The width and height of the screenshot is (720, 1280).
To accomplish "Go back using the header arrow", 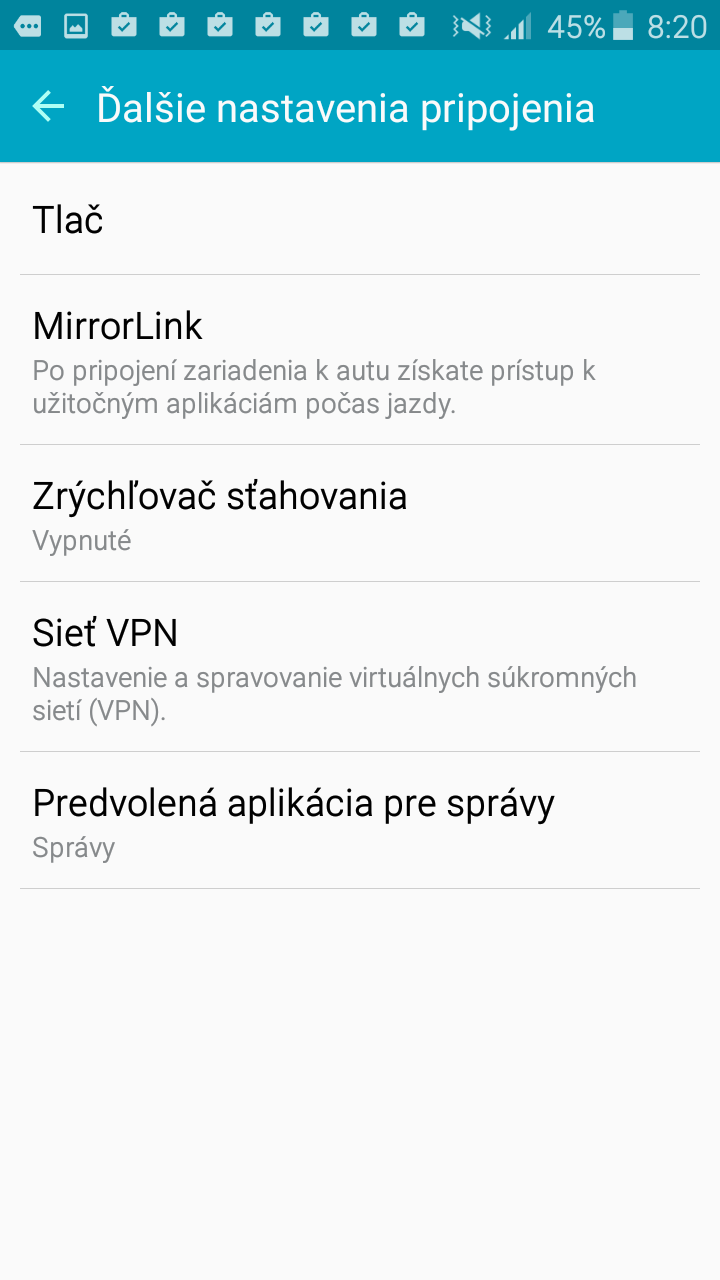I will tap(48, 106).
